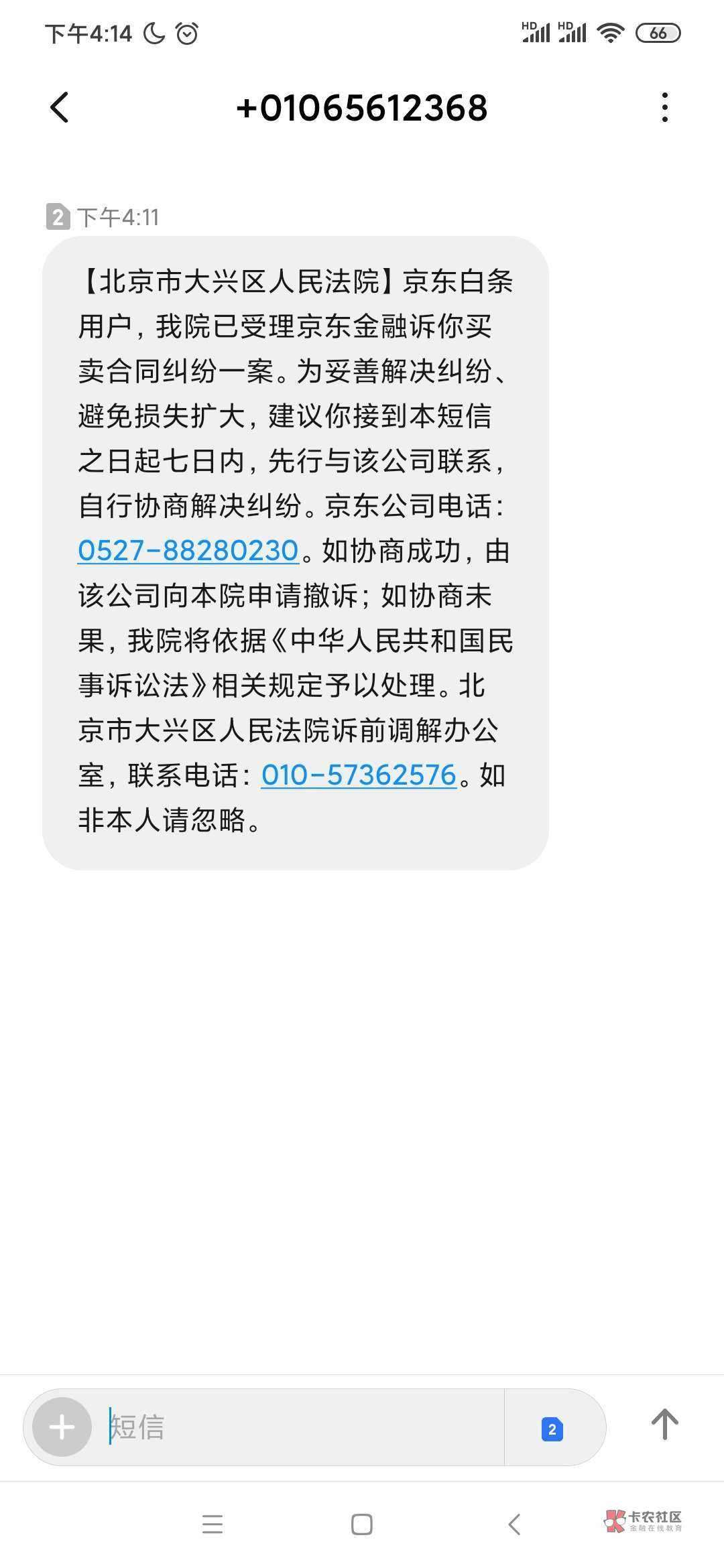Open recent apps from navigation bar
The image size is (724, 1568).
pos(213,1524)
